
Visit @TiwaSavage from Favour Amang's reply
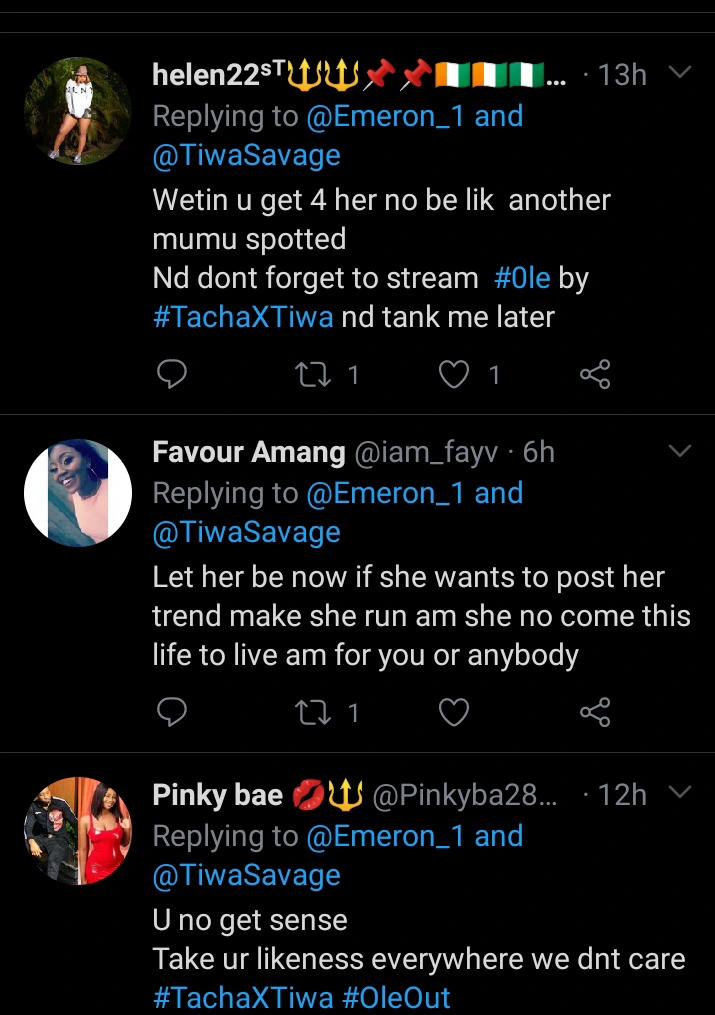pyautogui.click(x=246, y=532)
